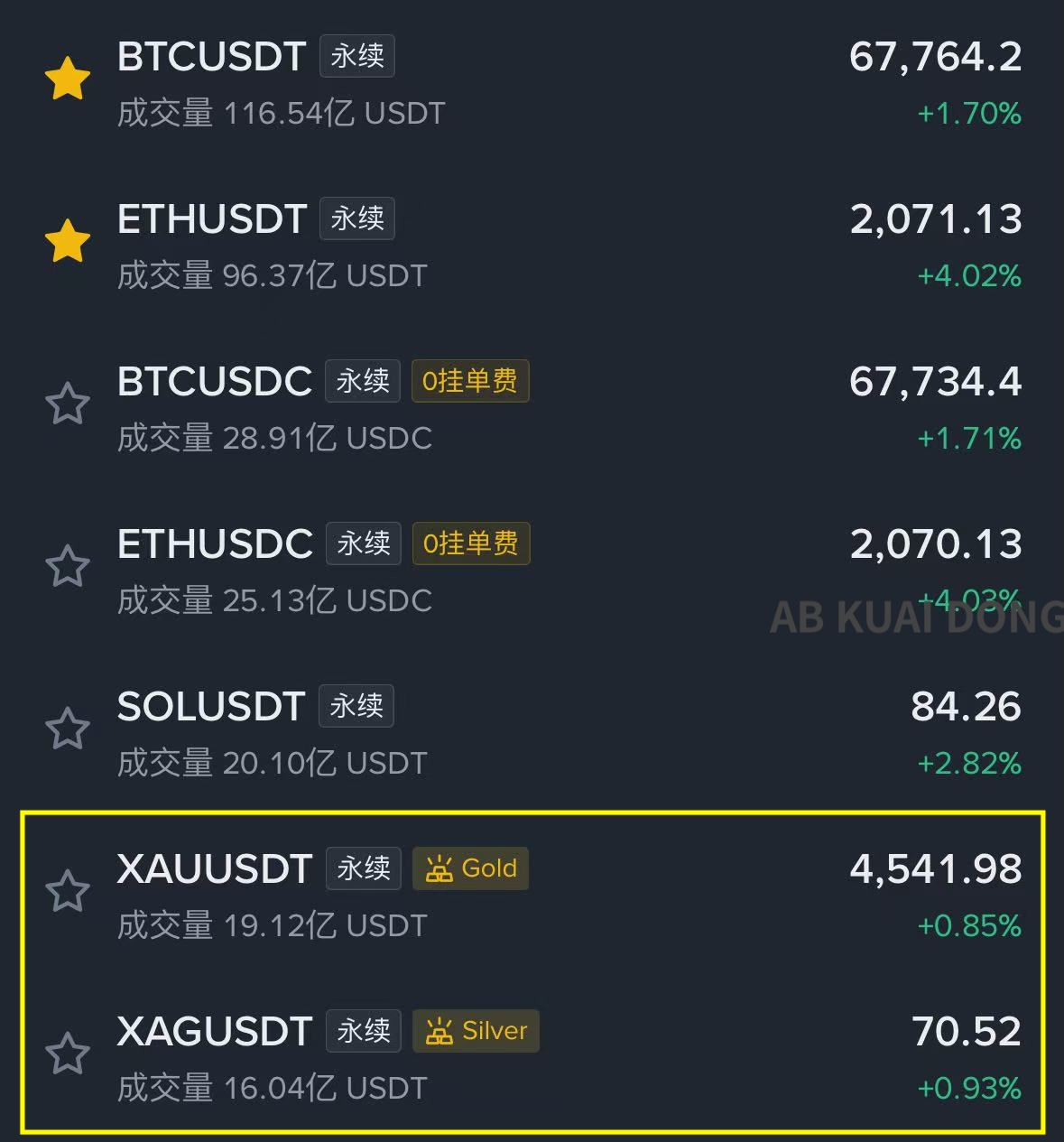Add BTCUSDC to favorites

68,404
